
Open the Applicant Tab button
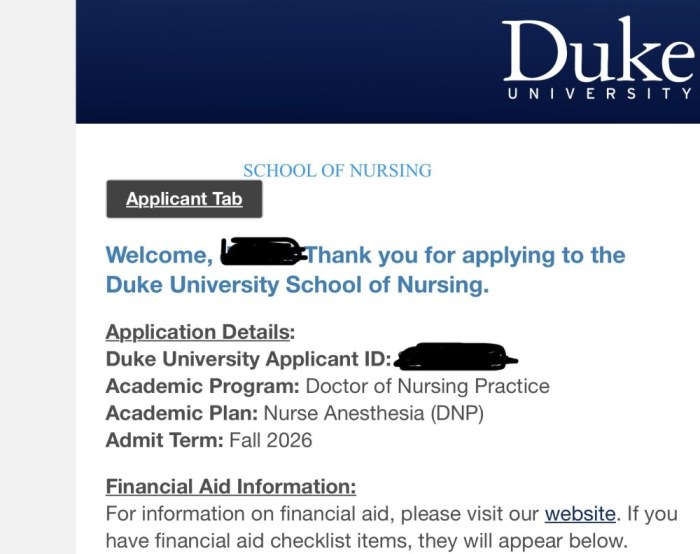[184, 199]
